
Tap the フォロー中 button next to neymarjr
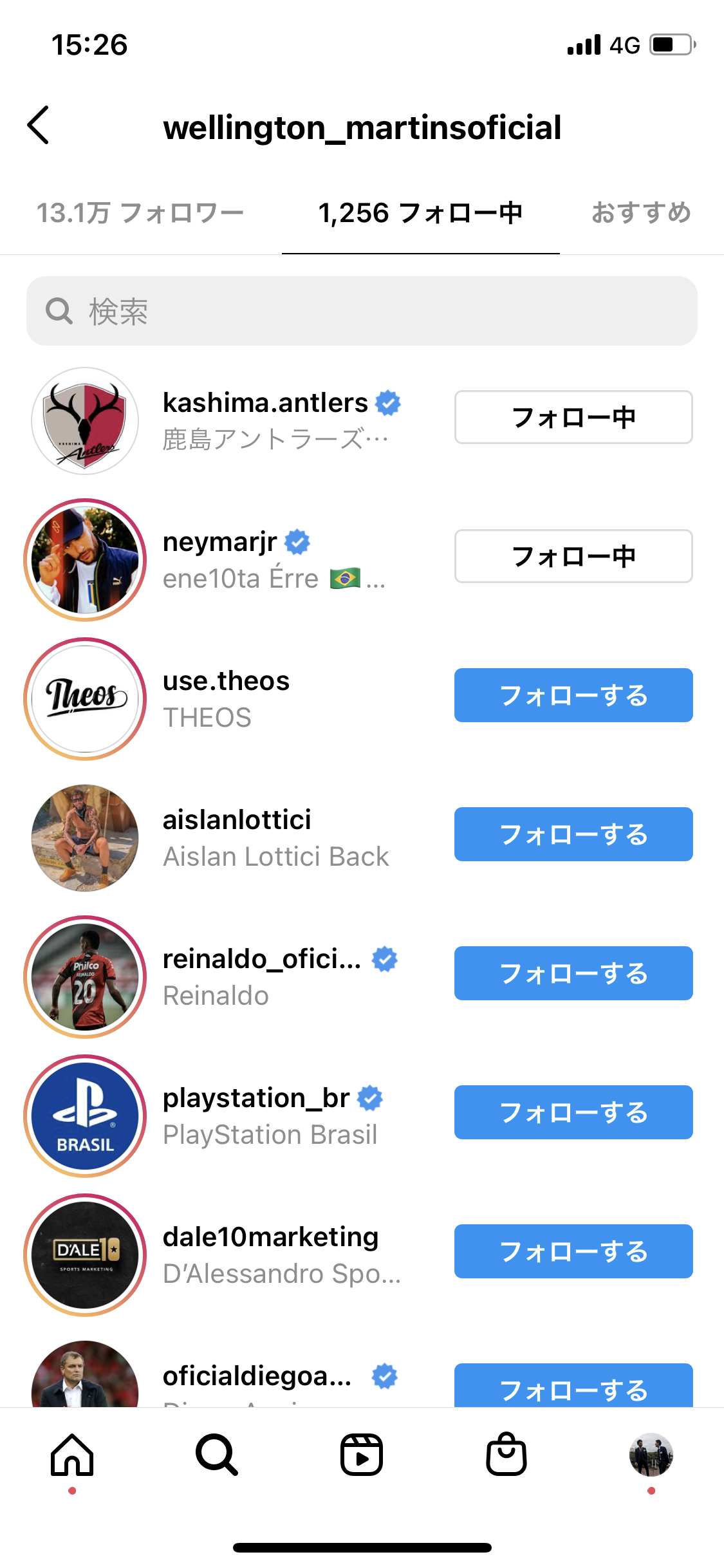[x=573, y=556]
